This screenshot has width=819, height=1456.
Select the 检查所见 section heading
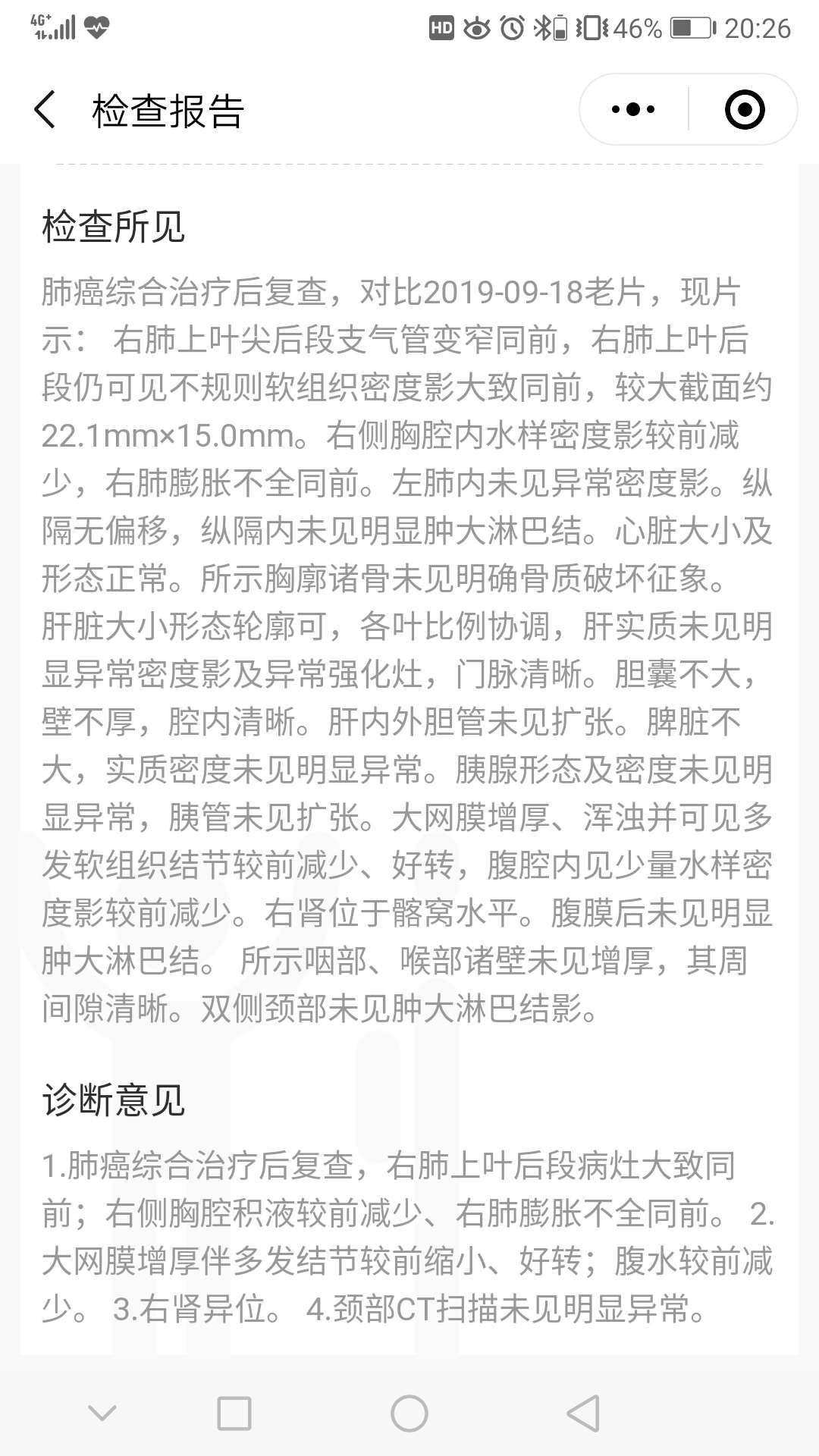[115, 225]
